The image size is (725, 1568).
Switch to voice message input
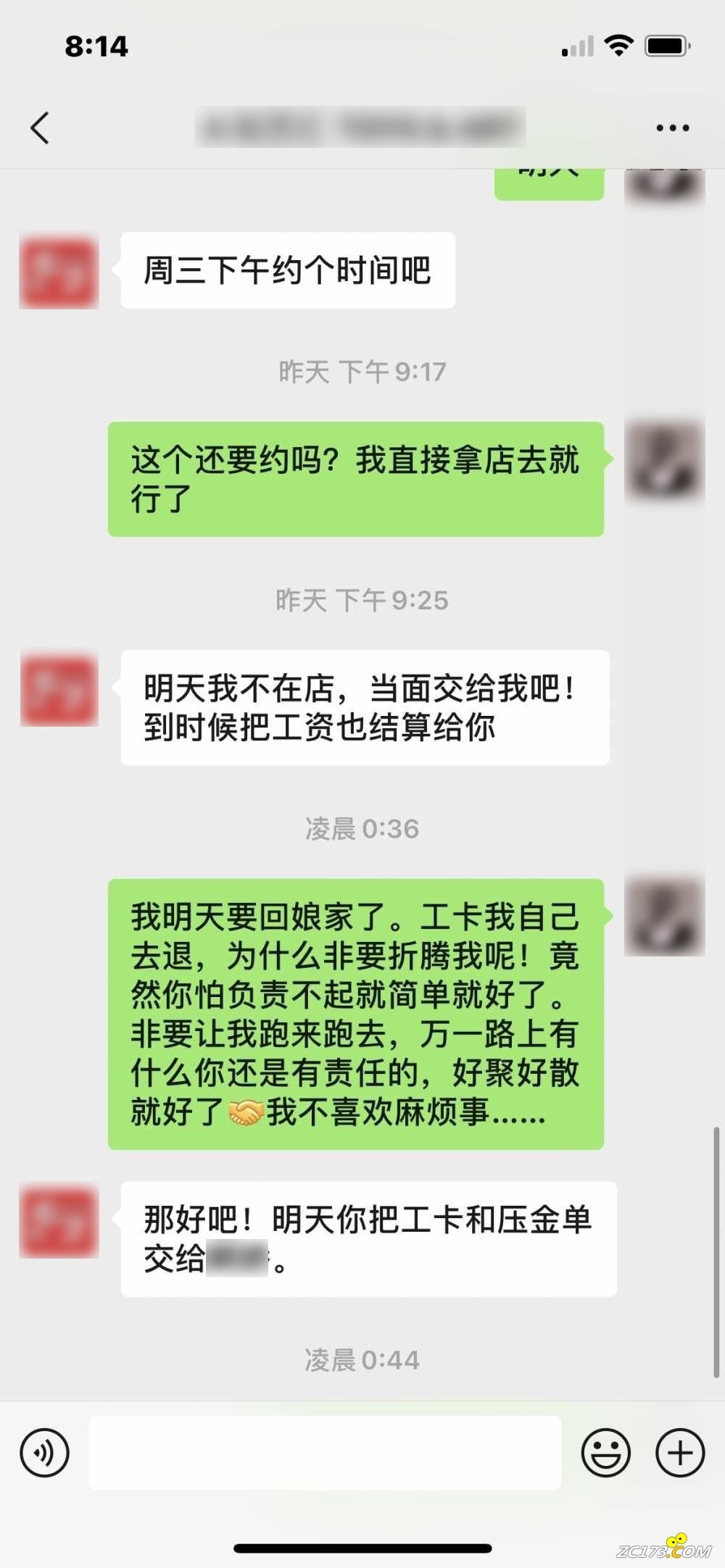point(45,1453)
